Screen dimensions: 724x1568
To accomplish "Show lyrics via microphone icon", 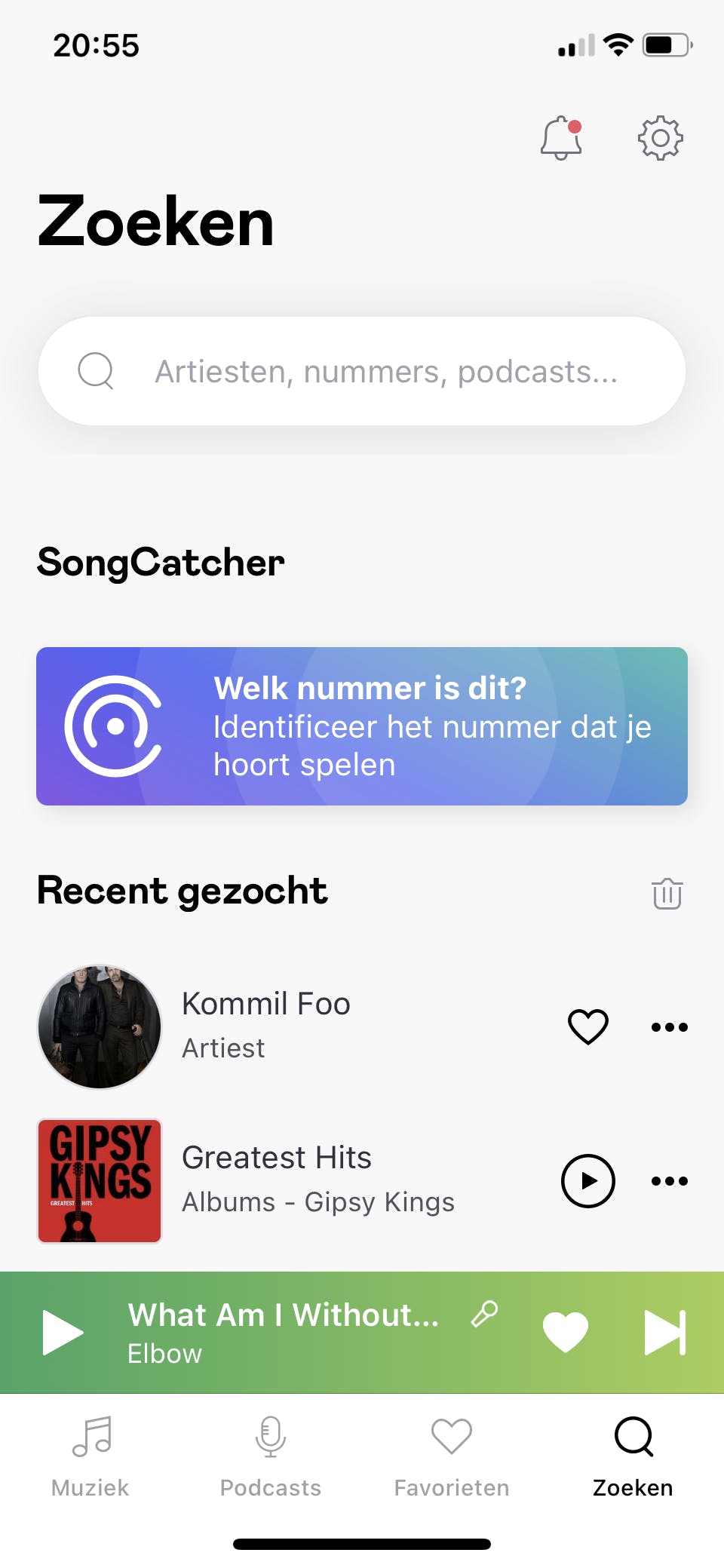I will [484, 1314].
